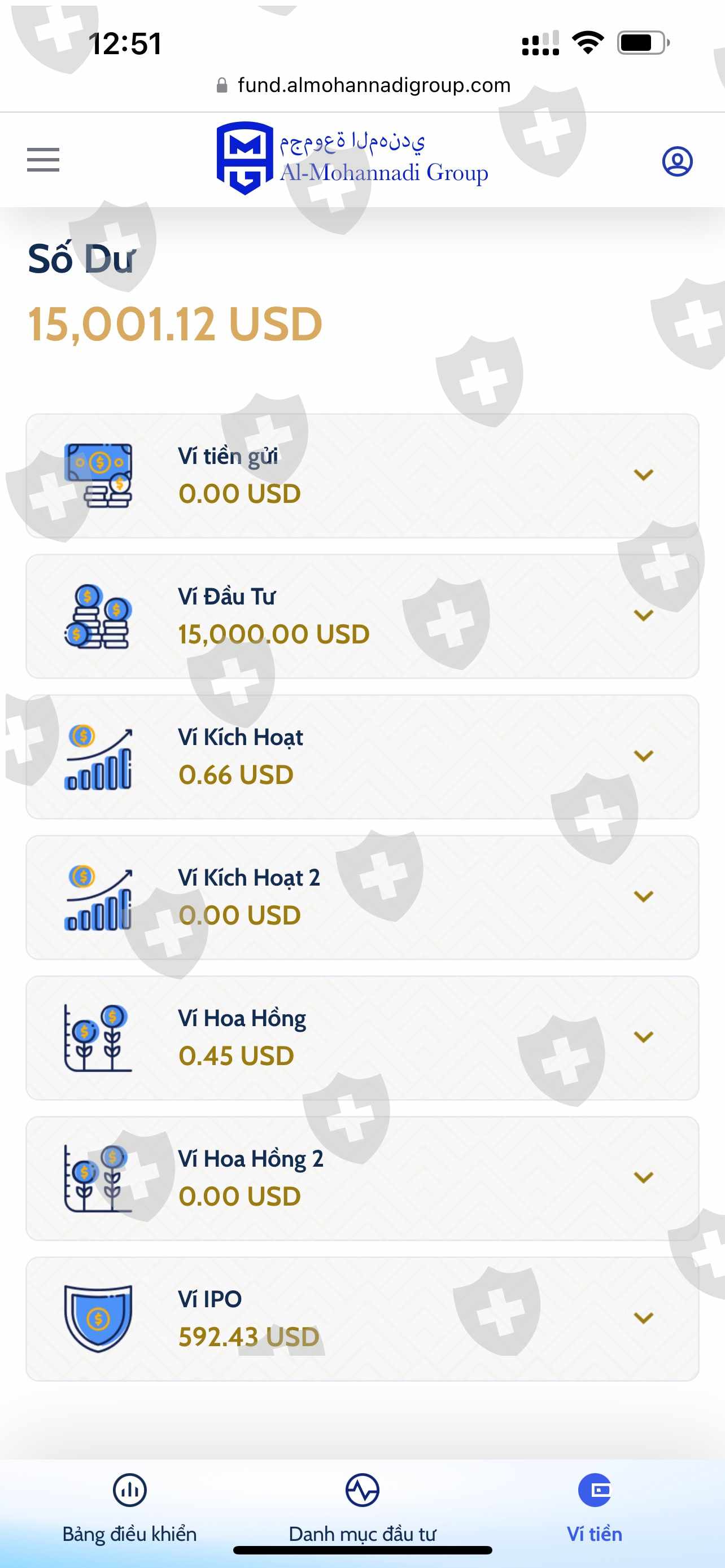Expand the Ví tiền gửi wallet
This screenshot has height=1568, width=725.
click(x=643, y=475)
